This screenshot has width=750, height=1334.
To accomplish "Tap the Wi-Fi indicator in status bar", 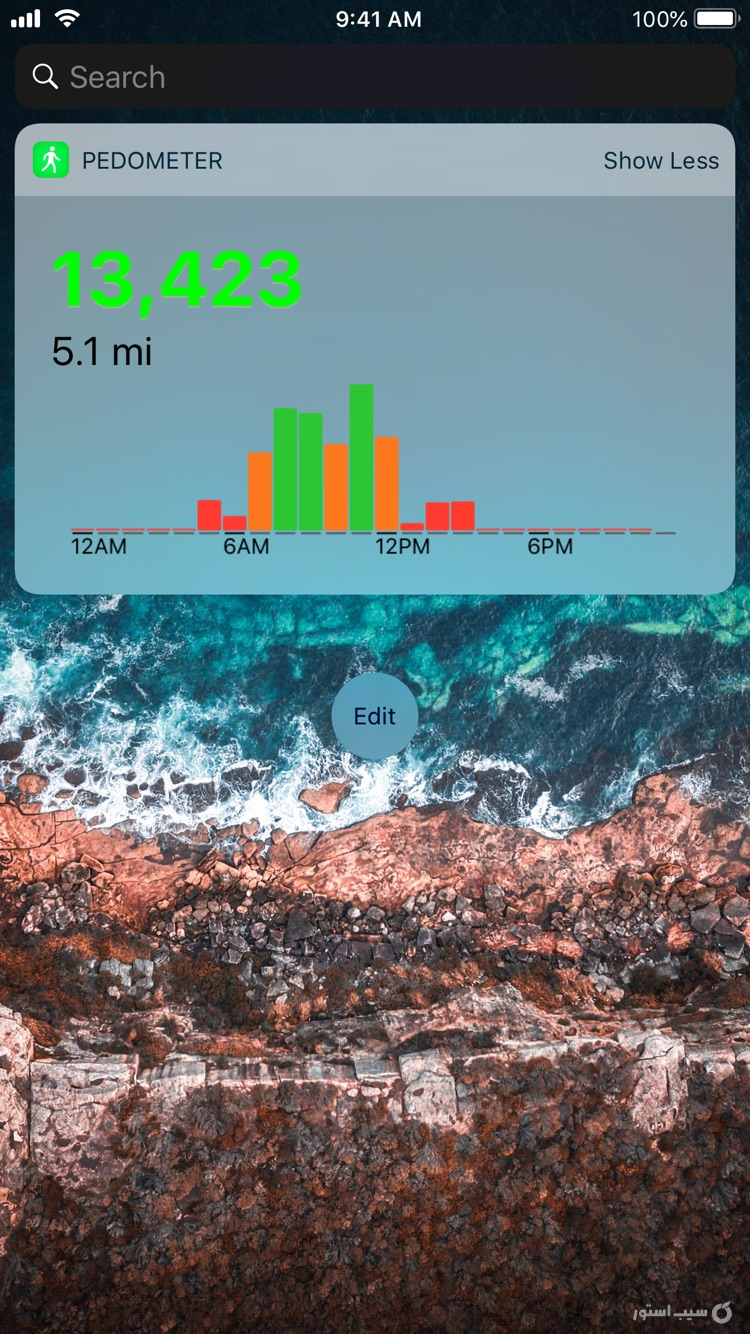I will [x=67, y=17].
